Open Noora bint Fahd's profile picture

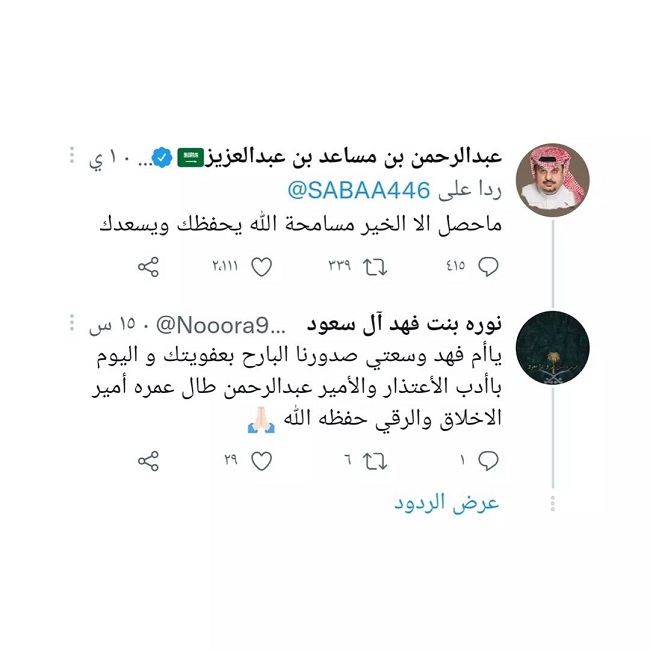click(552, 346)
